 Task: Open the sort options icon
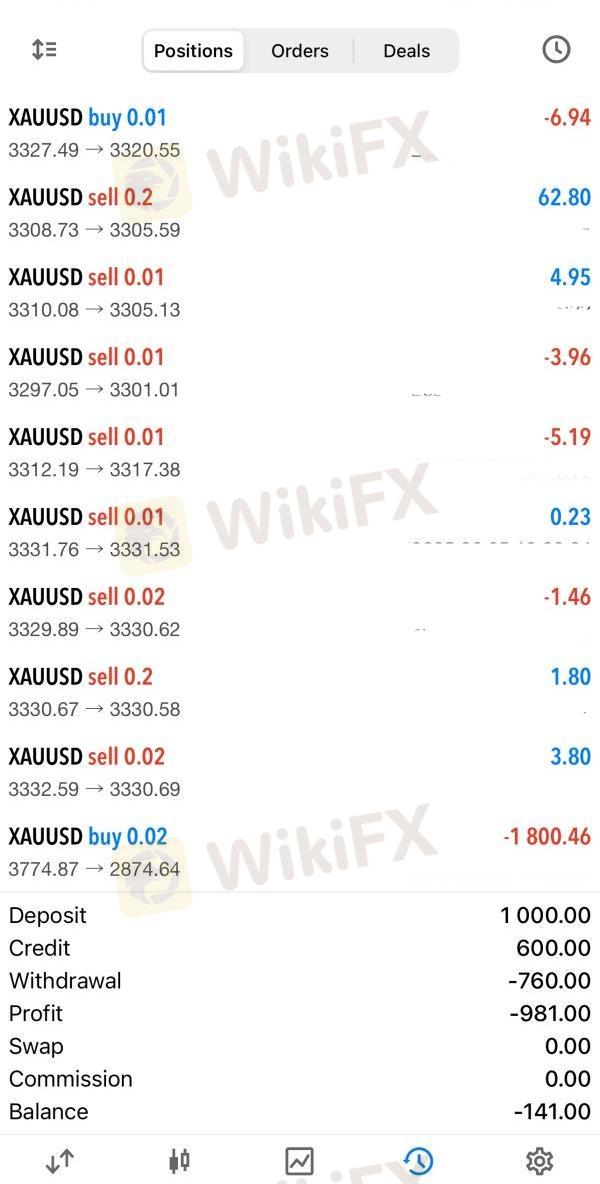[45, 50]
